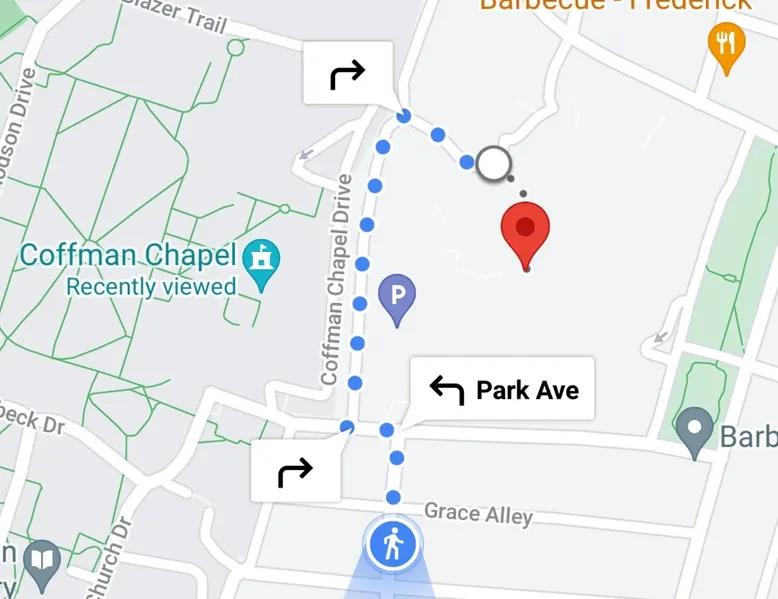Tap the blue walking position marker
The height and width of the screenshot is (599, 778).
coord(392,546)
